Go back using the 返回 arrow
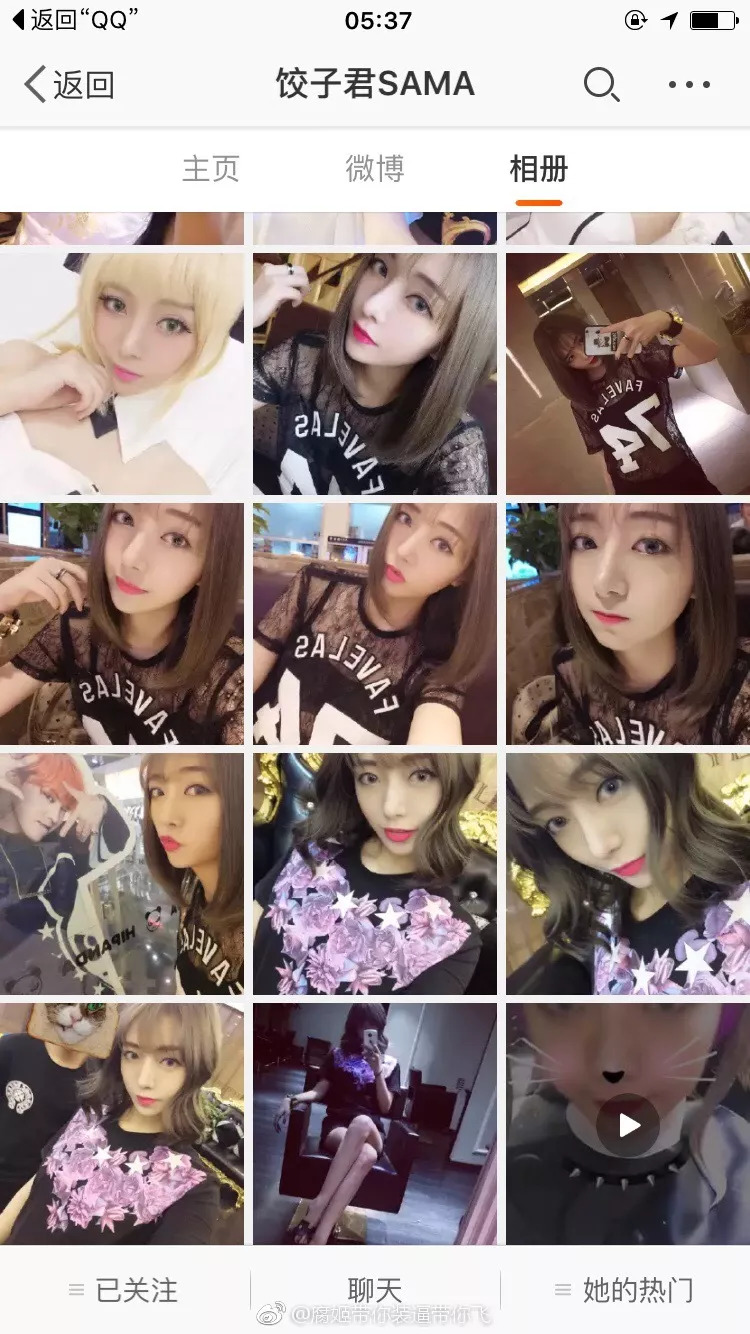 68,85
